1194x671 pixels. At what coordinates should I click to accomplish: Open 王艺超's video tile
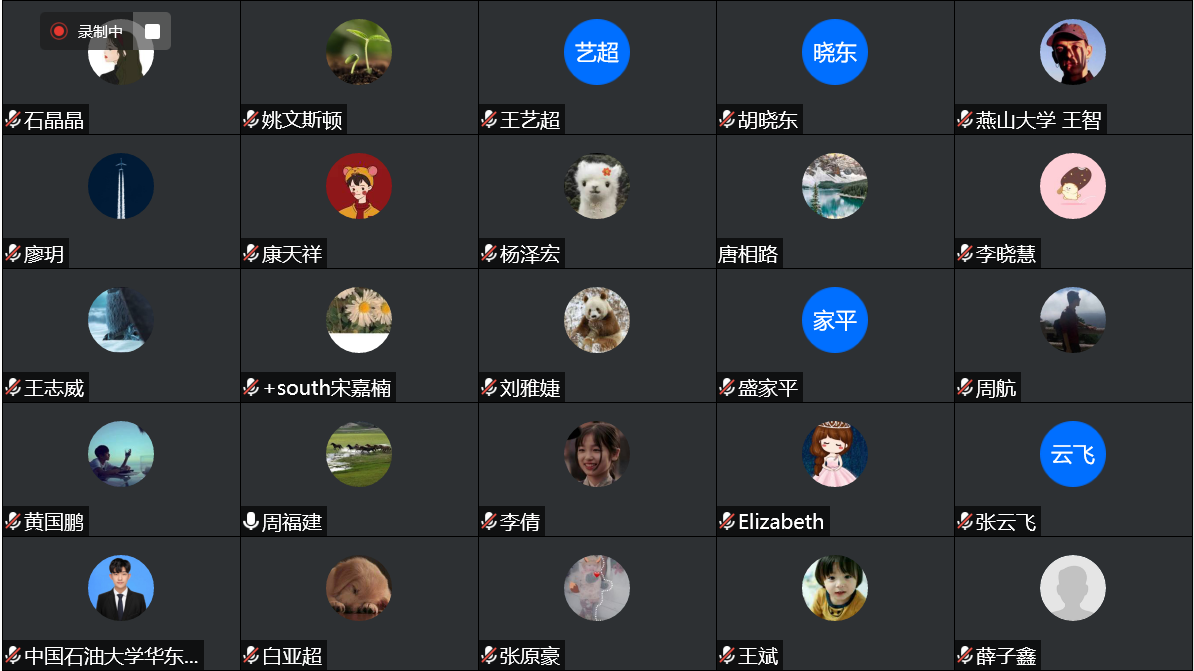pyautogui.click(x=597, y=53)
